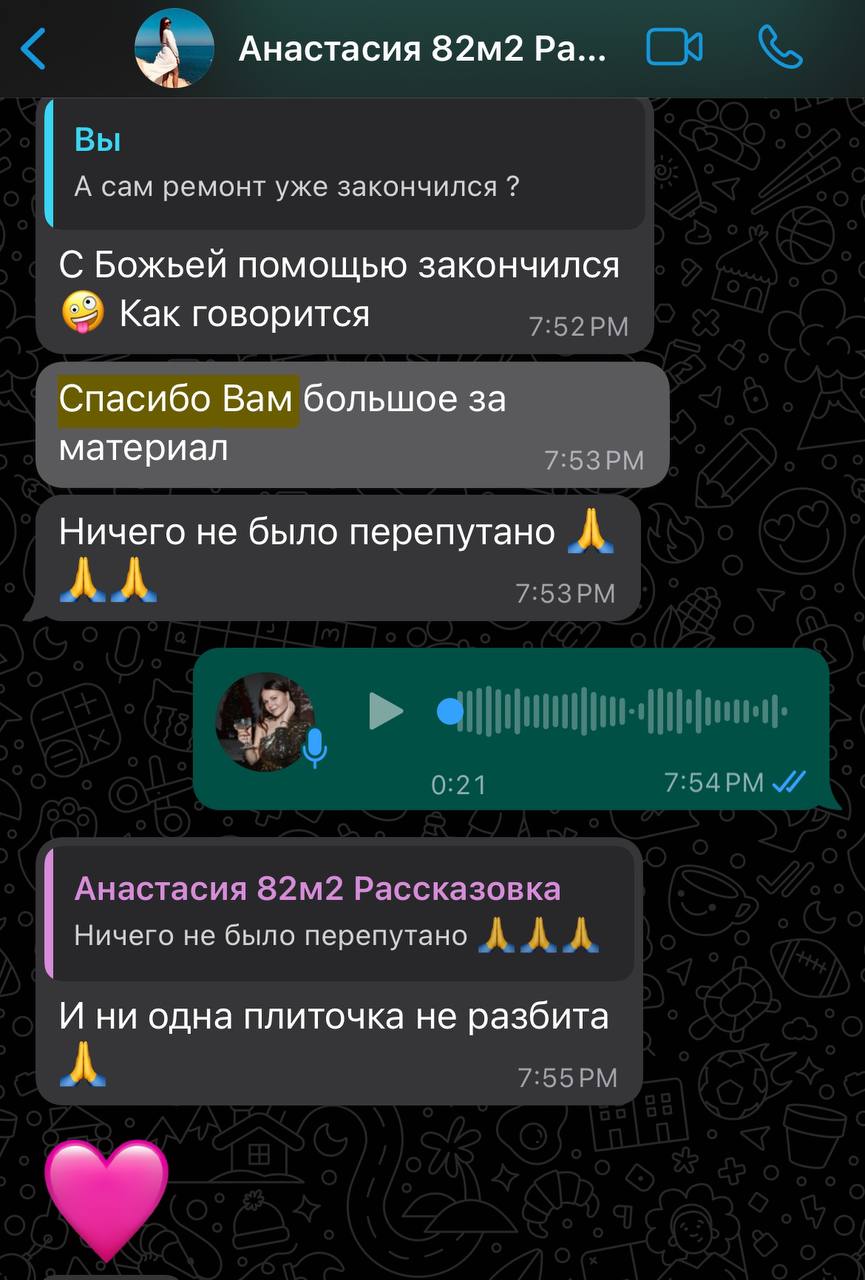Viewport: 865px width, 1280px height.
Task: Jump to quoted "Ничего не было перепутано" message
Action: click(340, 914)
